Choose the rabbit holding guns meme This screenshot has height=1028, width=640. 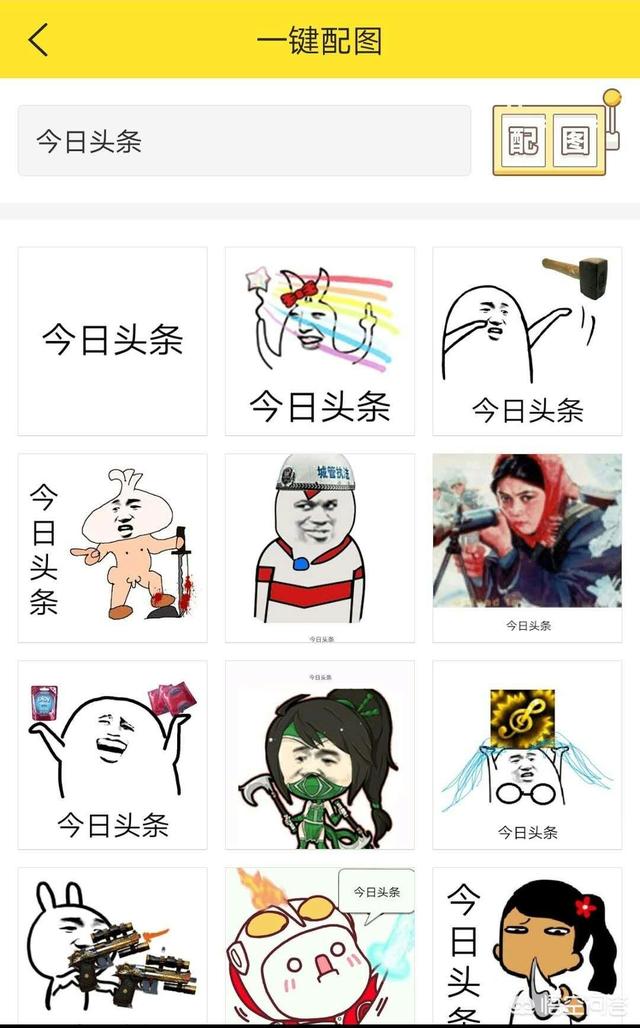112,945
